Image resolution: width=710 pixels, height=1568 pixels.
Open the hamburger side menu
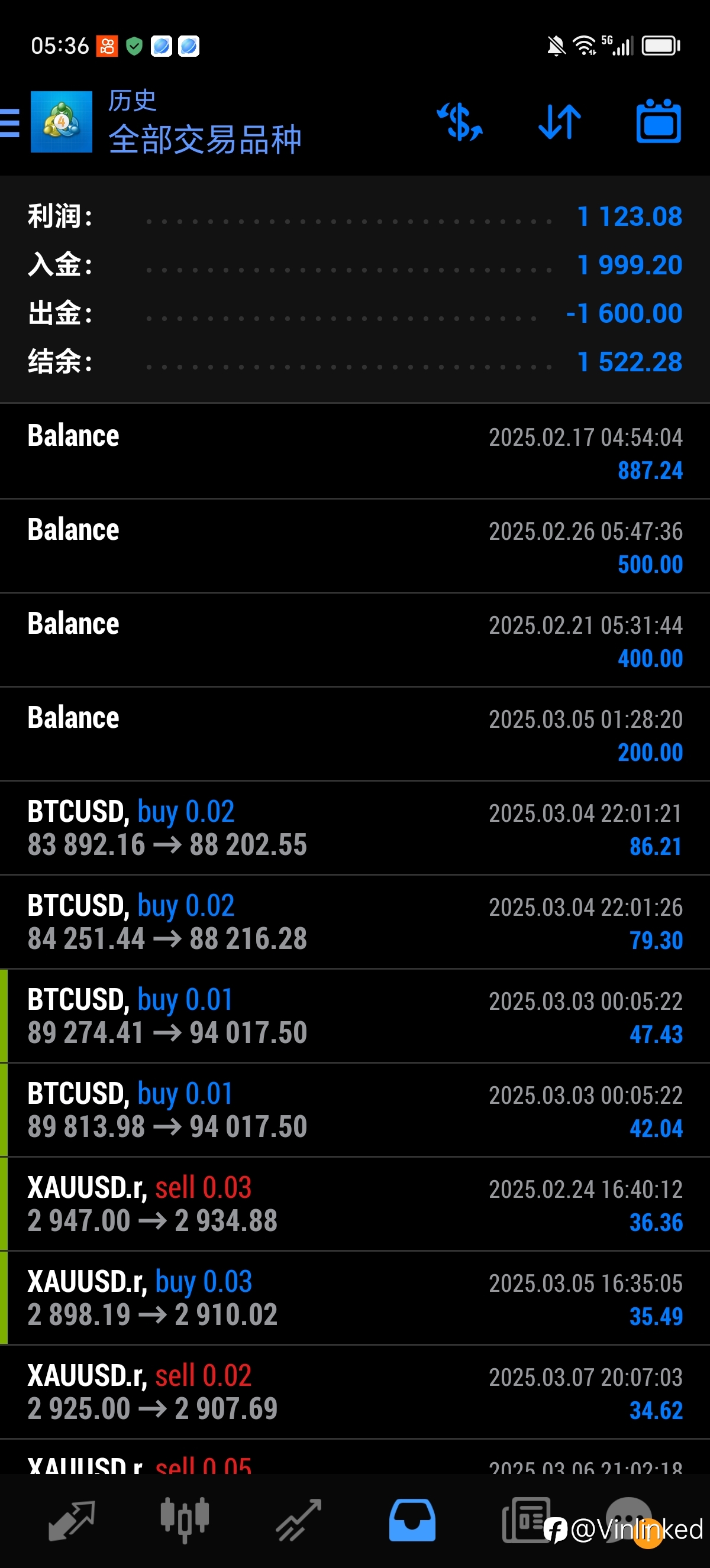[x=9, y=122]
